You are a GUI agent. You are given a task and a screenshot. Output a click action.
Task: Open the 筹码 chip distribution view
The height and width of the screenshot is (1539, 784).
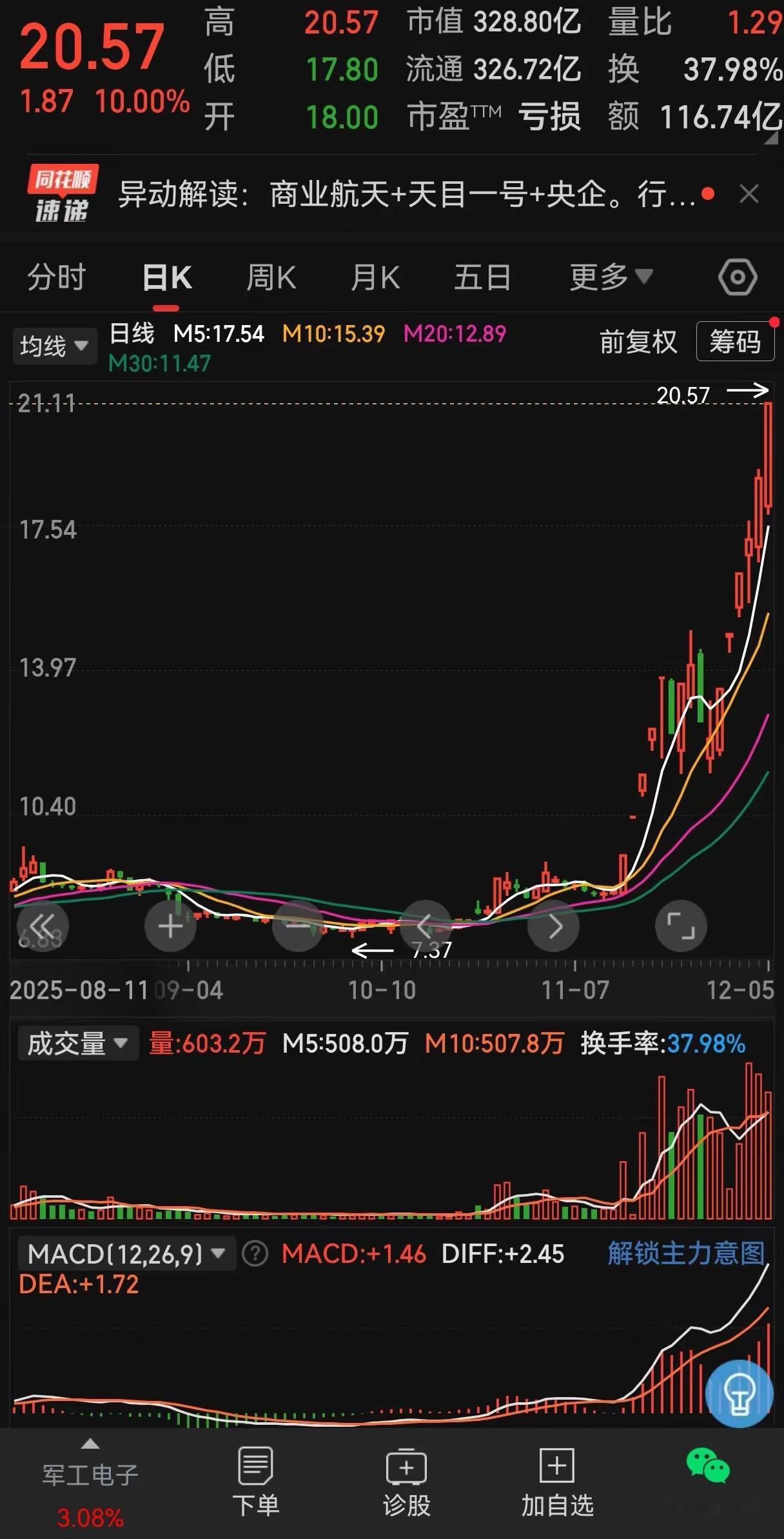(735, 342)
